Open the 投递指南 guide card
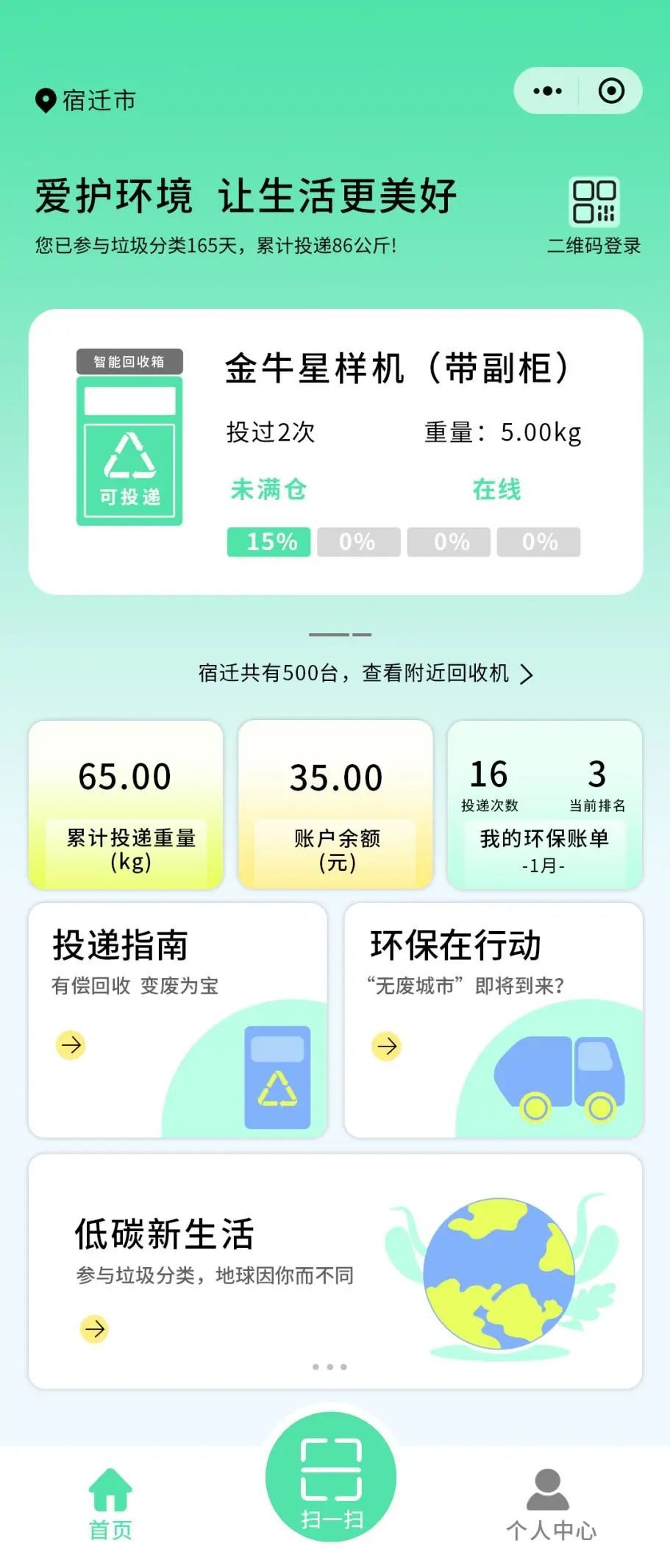The height and width of the screenshot is (1568, 670). click(x=177, y=1020)
